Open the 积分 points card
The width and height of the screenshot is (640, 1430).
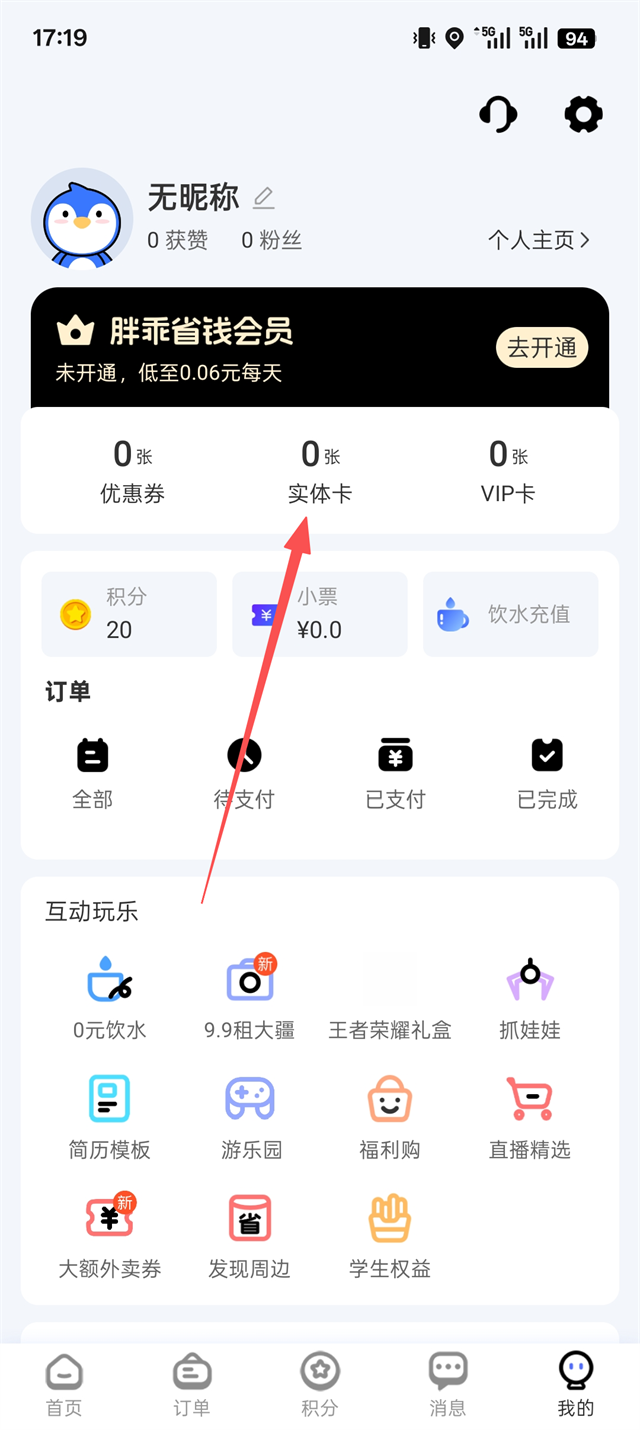[129, 614]
